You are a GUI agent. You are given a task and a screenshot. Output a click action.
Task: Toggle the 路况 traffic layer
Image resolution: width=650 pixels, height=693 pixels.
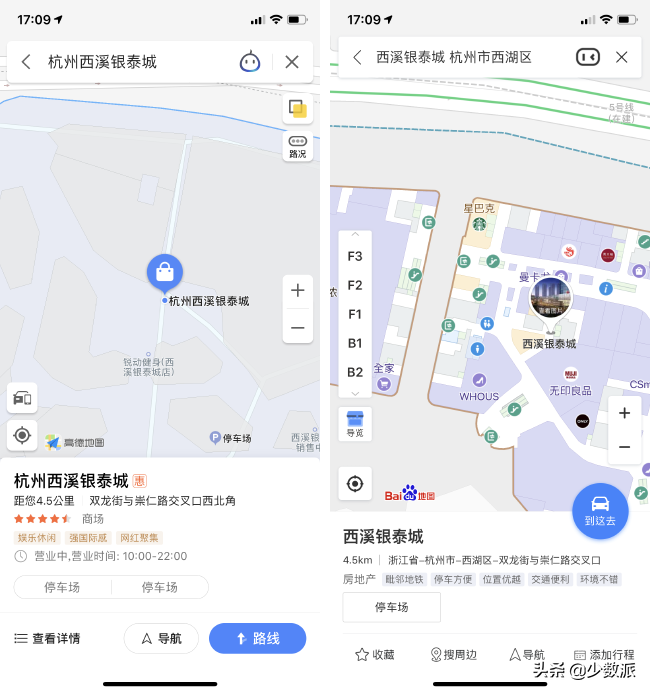pyautogui.click(x=298, y=147)
